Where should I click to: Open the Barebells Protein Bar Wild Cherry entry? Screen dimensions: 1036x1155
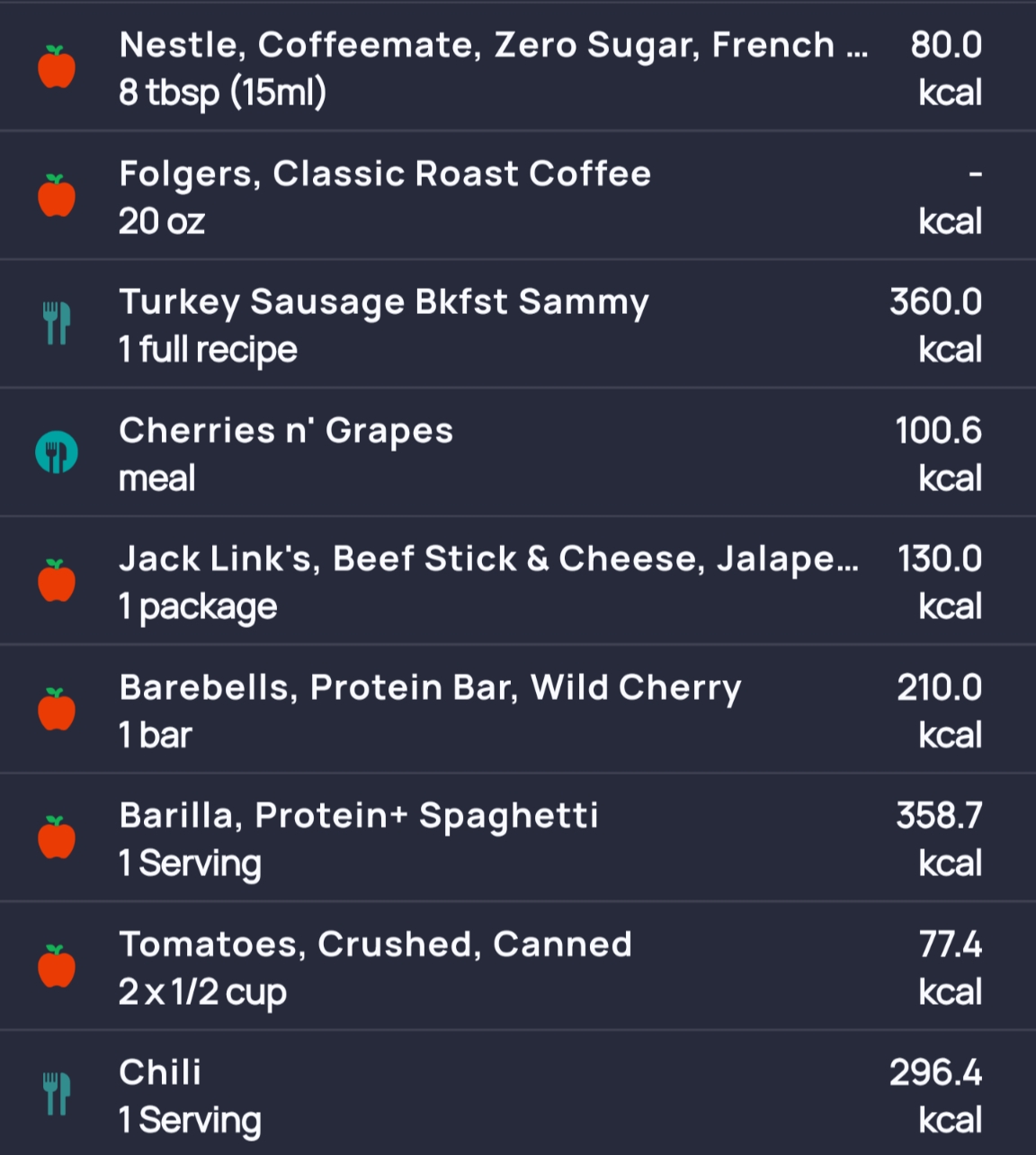tap(430, 711)
